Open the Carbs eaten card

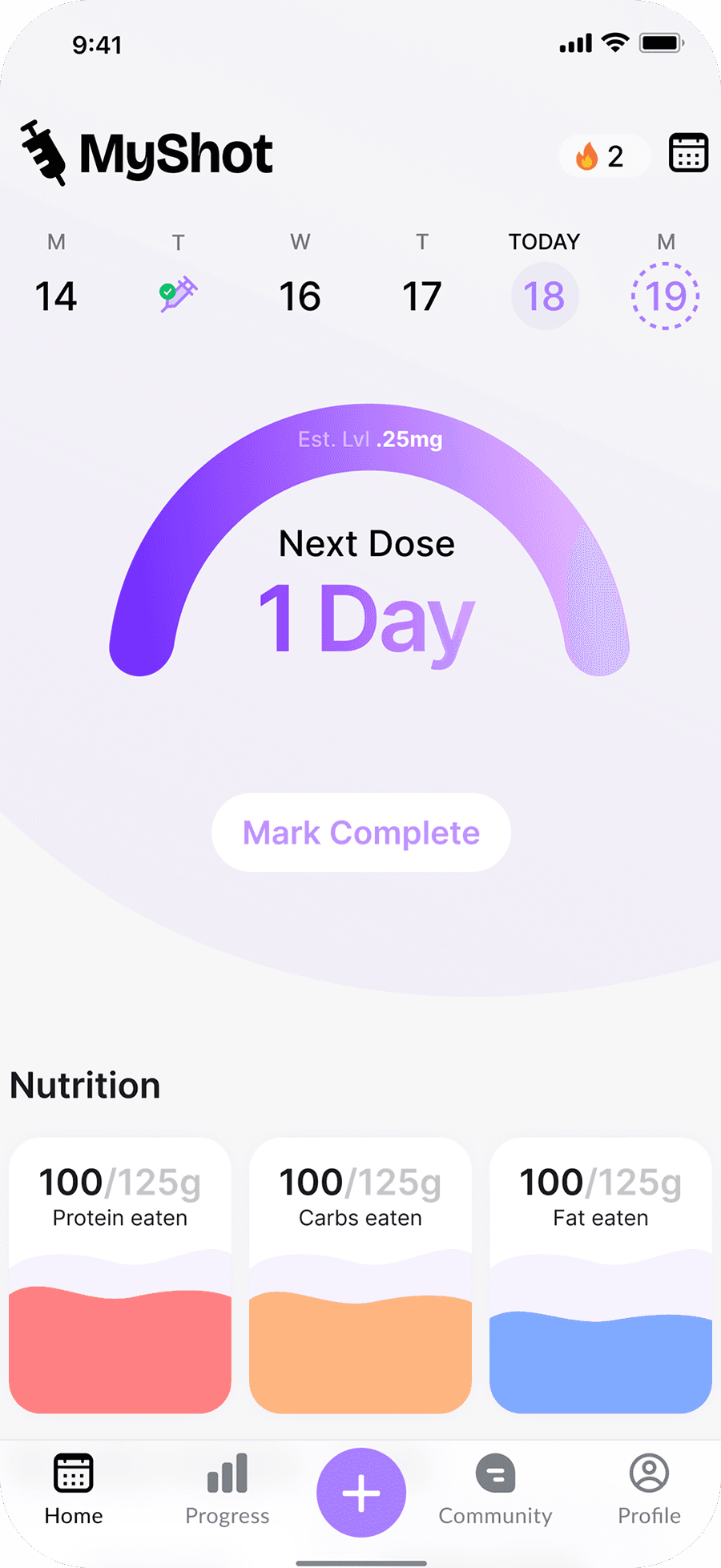tap(360, 1275)
